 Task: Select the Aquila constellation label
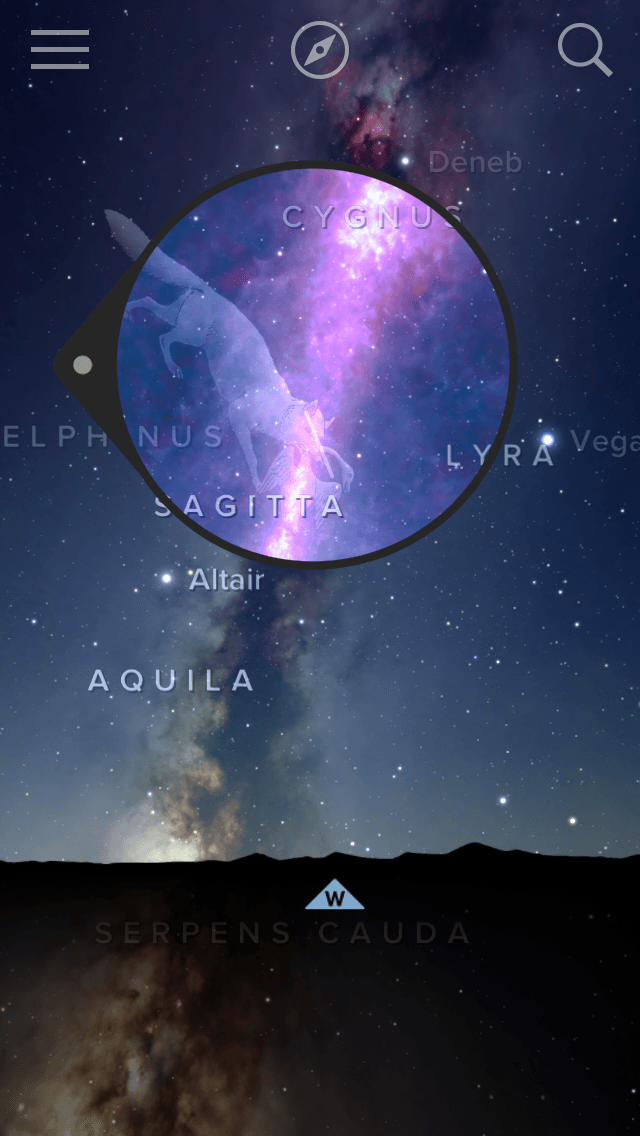tap(171, 680)
